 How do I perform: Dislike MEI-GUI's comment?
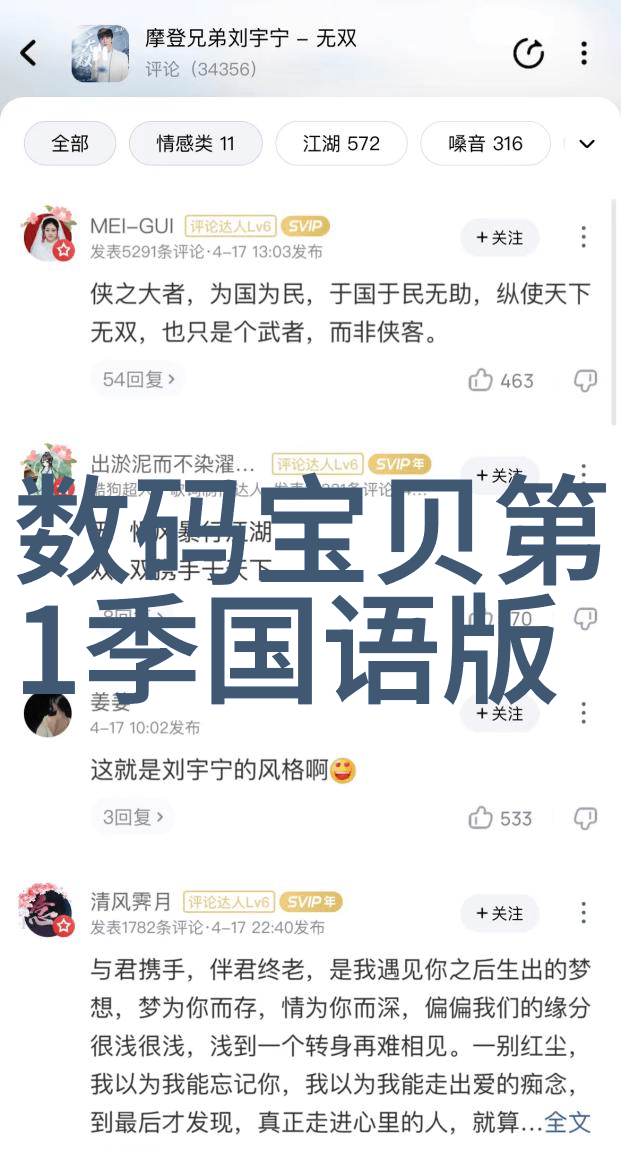585,380
